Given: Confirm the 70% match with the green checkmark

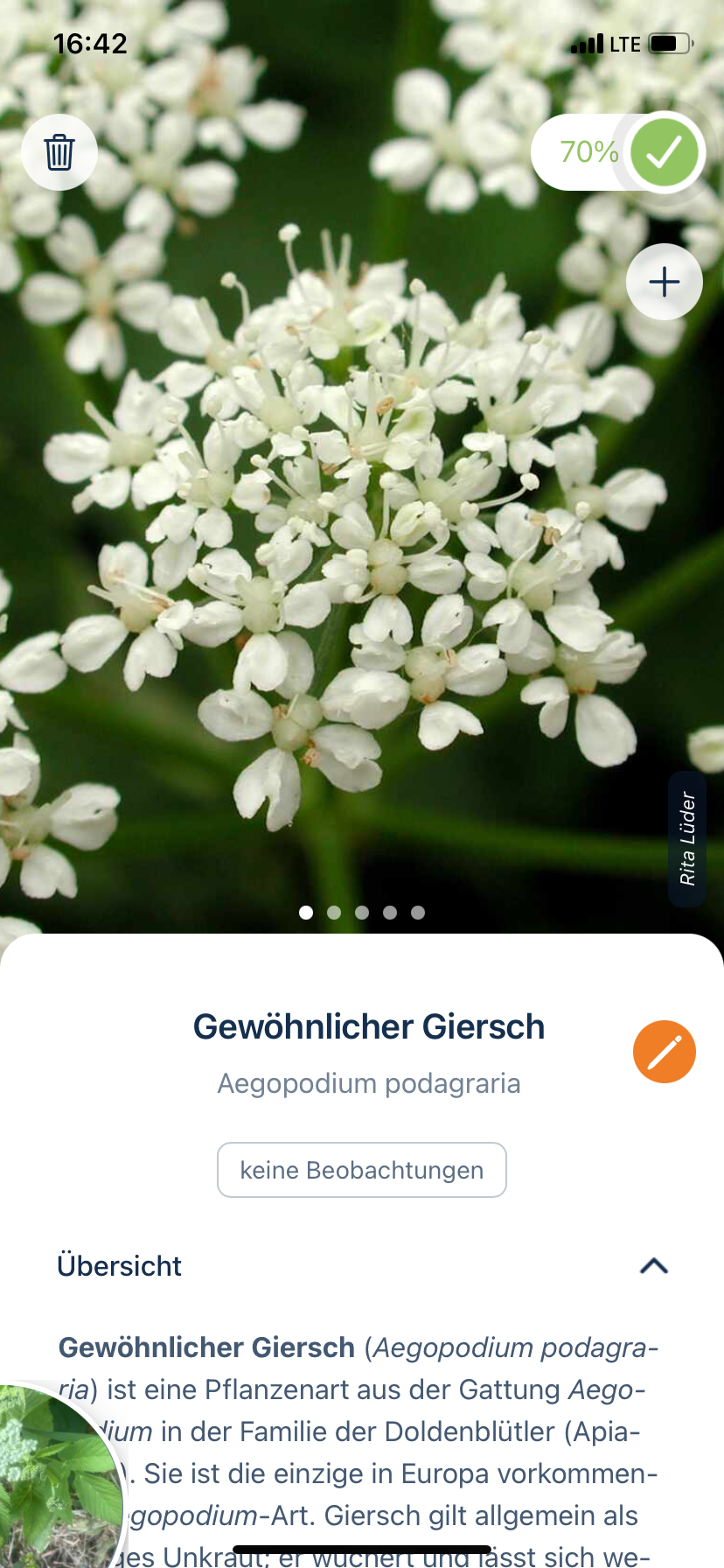Looking at the screenshot, I should [665, 152].
